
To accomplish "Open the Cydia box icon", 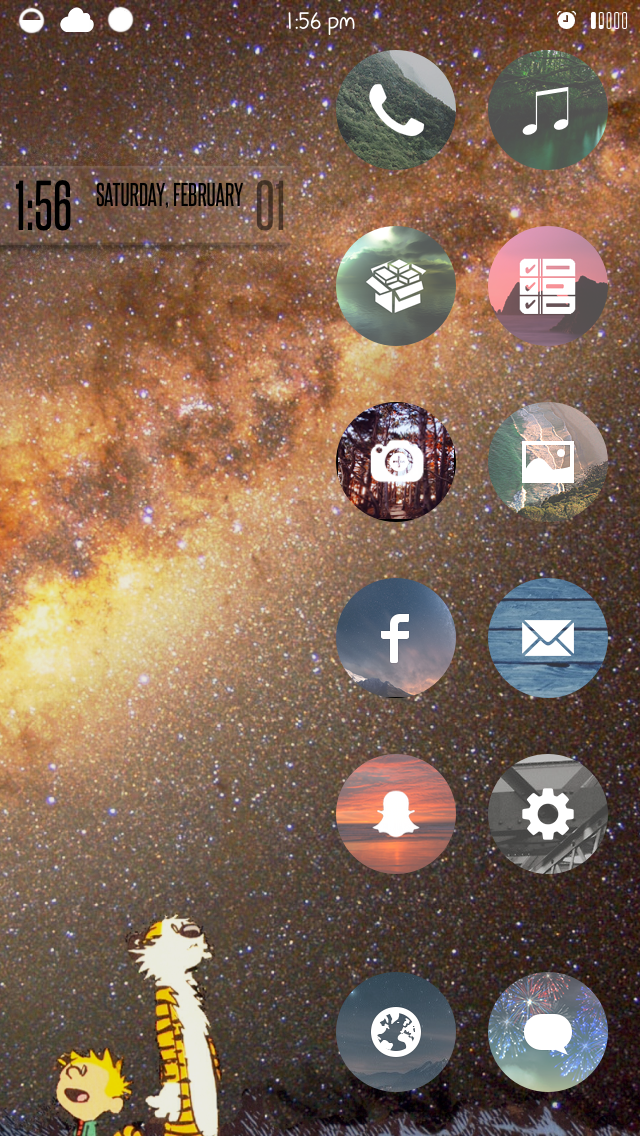I will click(396, 285).
